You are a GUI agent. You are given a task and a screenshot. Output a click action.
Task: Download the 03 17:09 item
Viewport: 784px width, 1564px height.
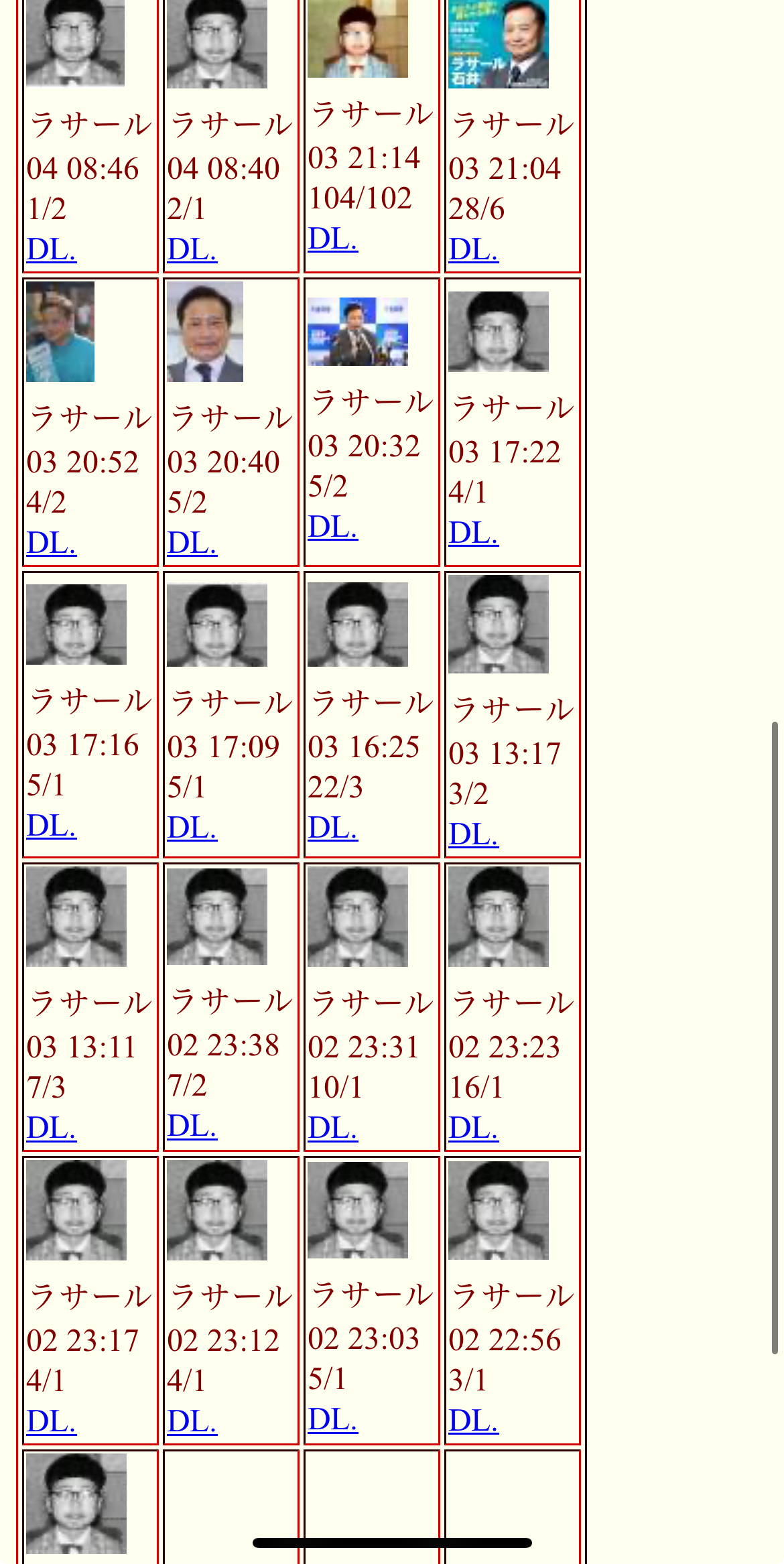[192, 828]
